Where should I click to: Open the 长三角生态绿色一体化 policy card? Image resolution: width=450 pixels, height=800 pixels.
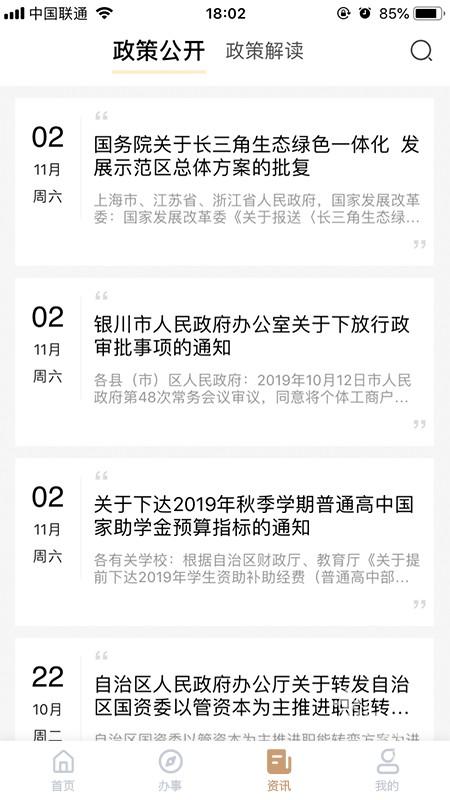(224, 182)
